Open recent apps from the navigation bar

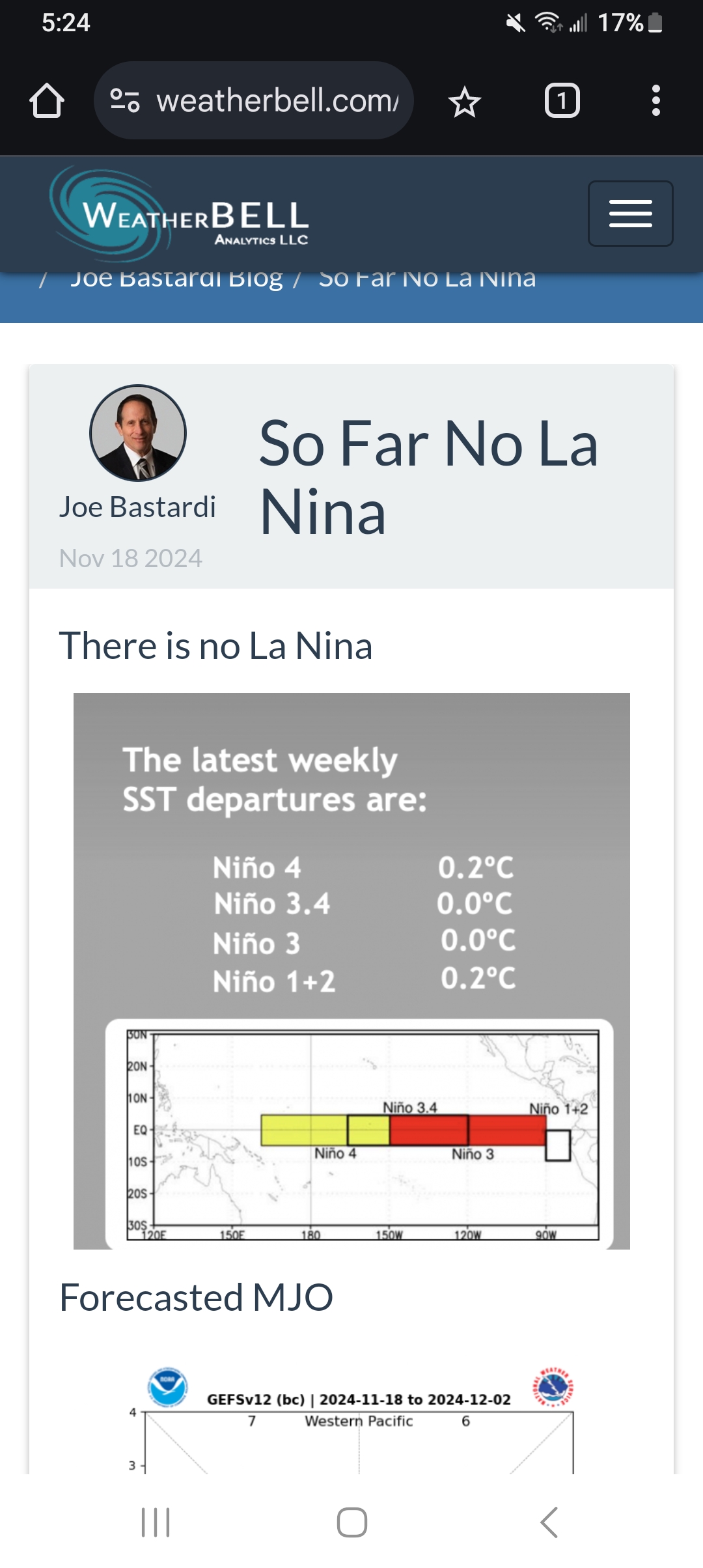[x=156, y=1522]
